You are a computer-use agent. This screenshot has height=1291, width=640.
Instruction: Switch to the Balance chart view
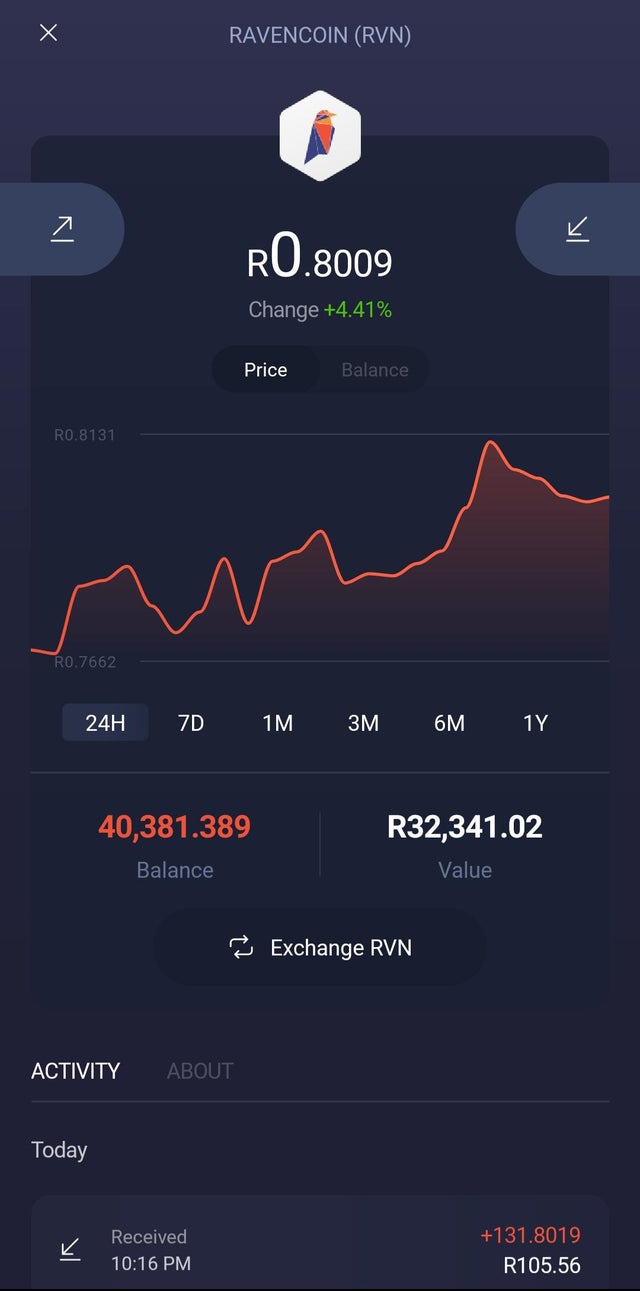[375, 370]
